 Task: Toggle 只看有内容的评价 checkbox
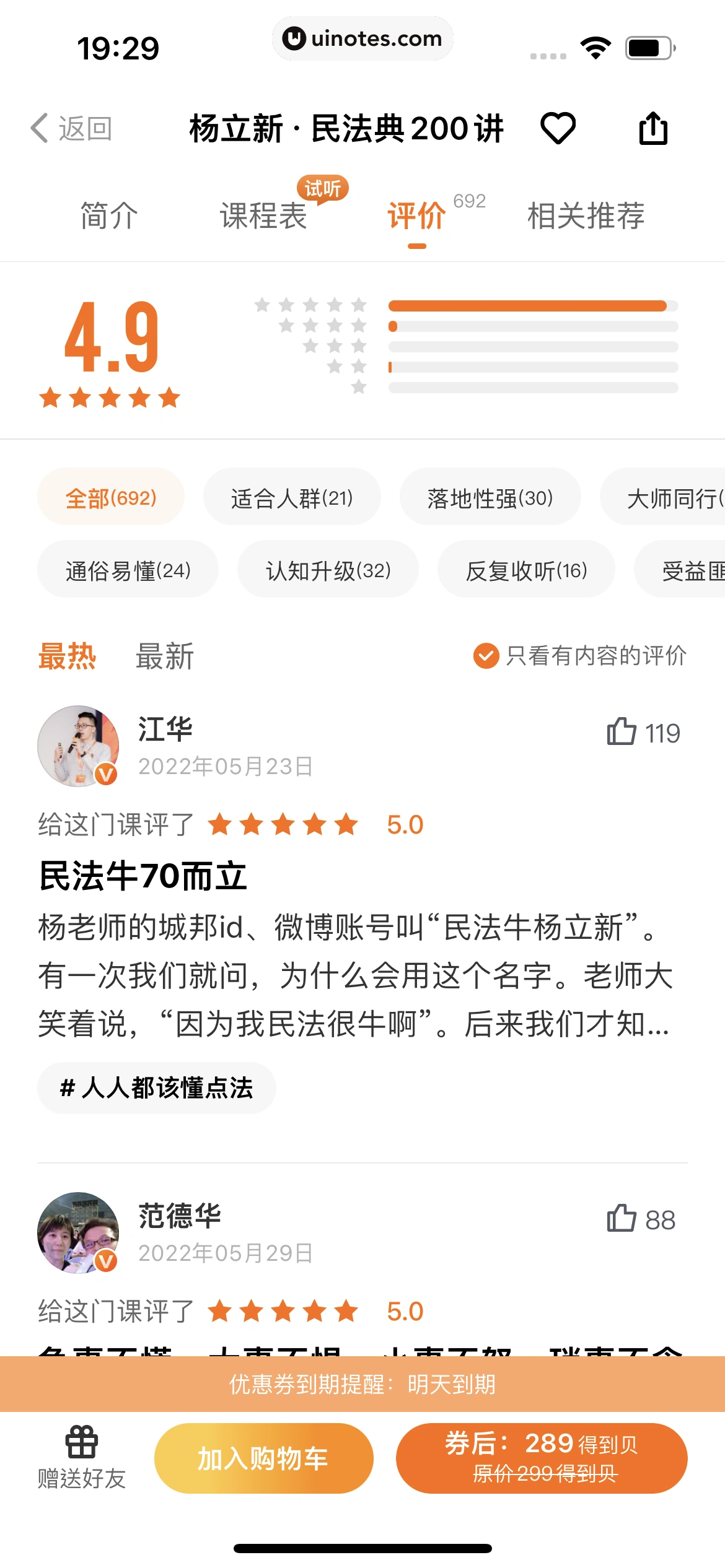pos(486,656)
